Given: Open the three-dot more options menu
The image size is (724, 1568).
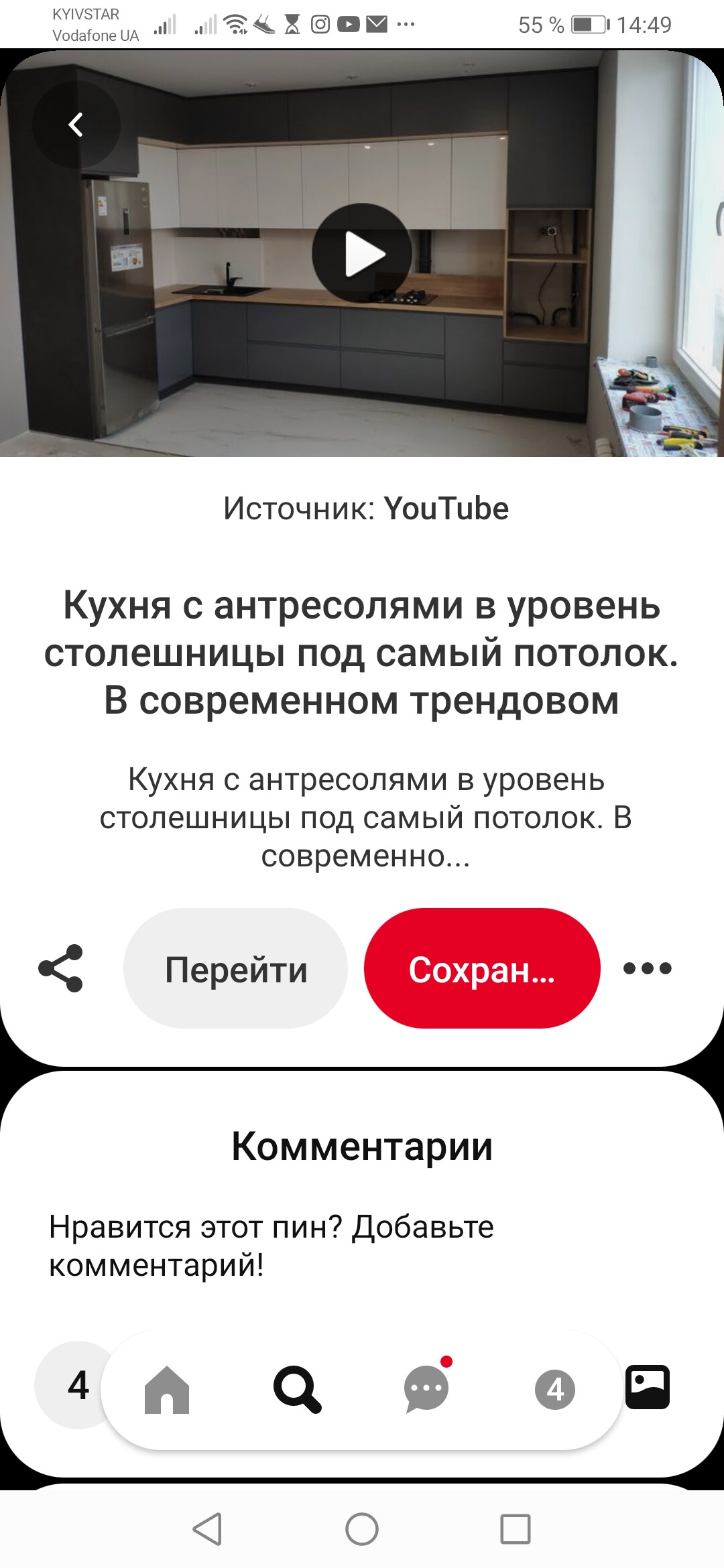Looking at the screenshot, I should 648,968.
